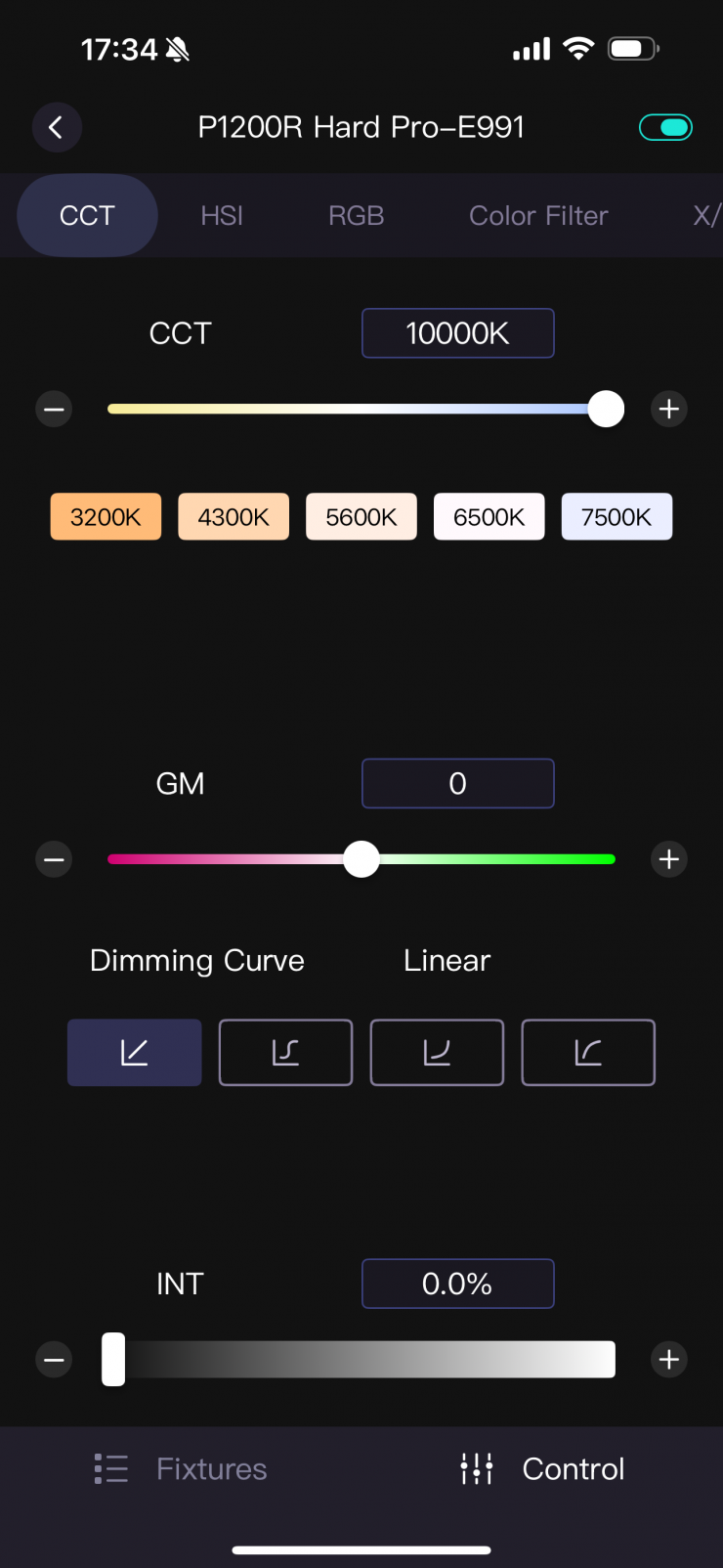
Task: Increase CCT with the plus button
Action: tap(669, 409)
